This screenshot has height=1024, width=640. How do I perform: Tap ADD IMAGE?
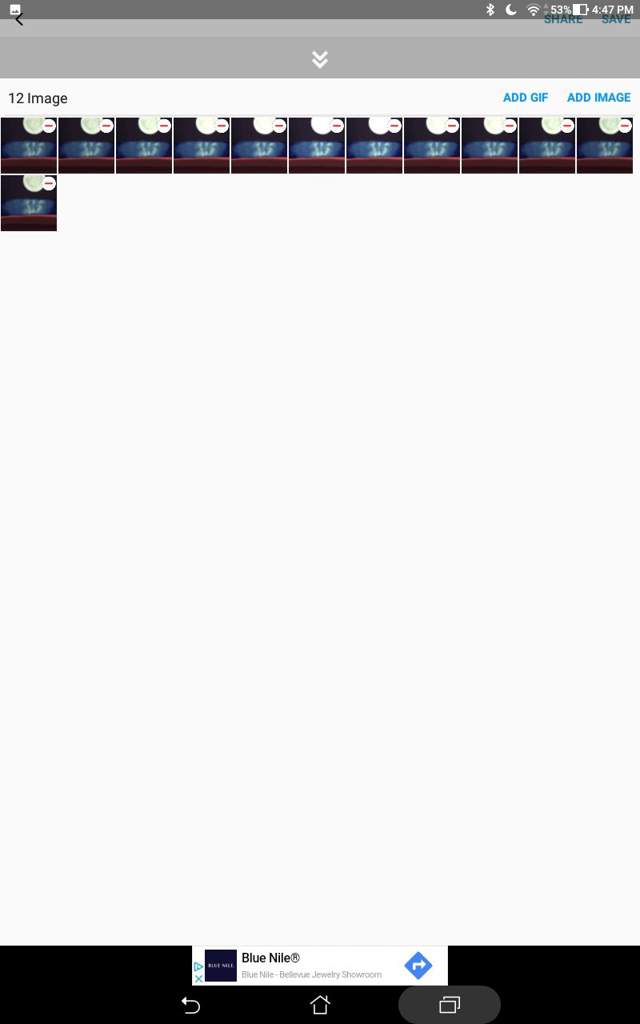click(598, 97)
